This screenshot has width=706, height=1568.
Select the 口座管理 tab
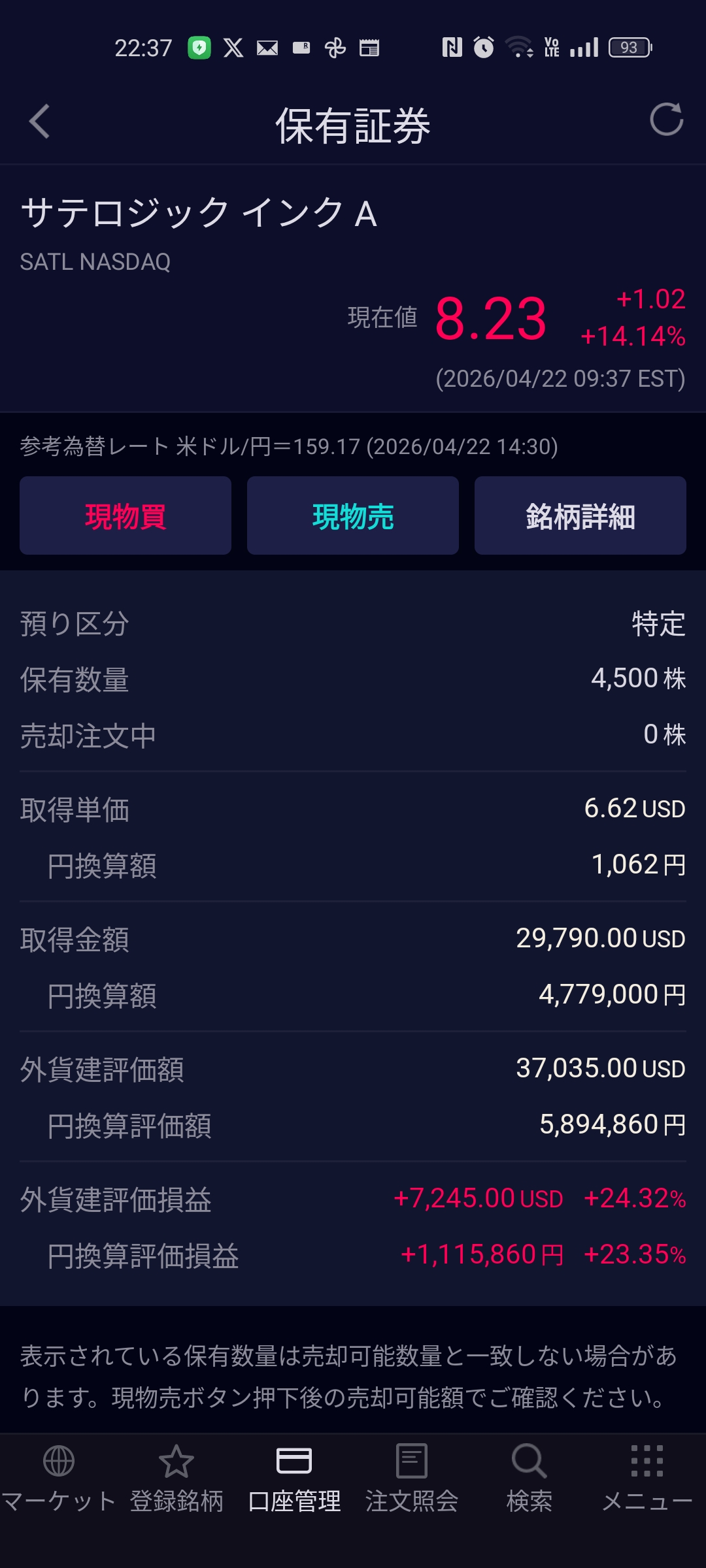[294, 1479]
